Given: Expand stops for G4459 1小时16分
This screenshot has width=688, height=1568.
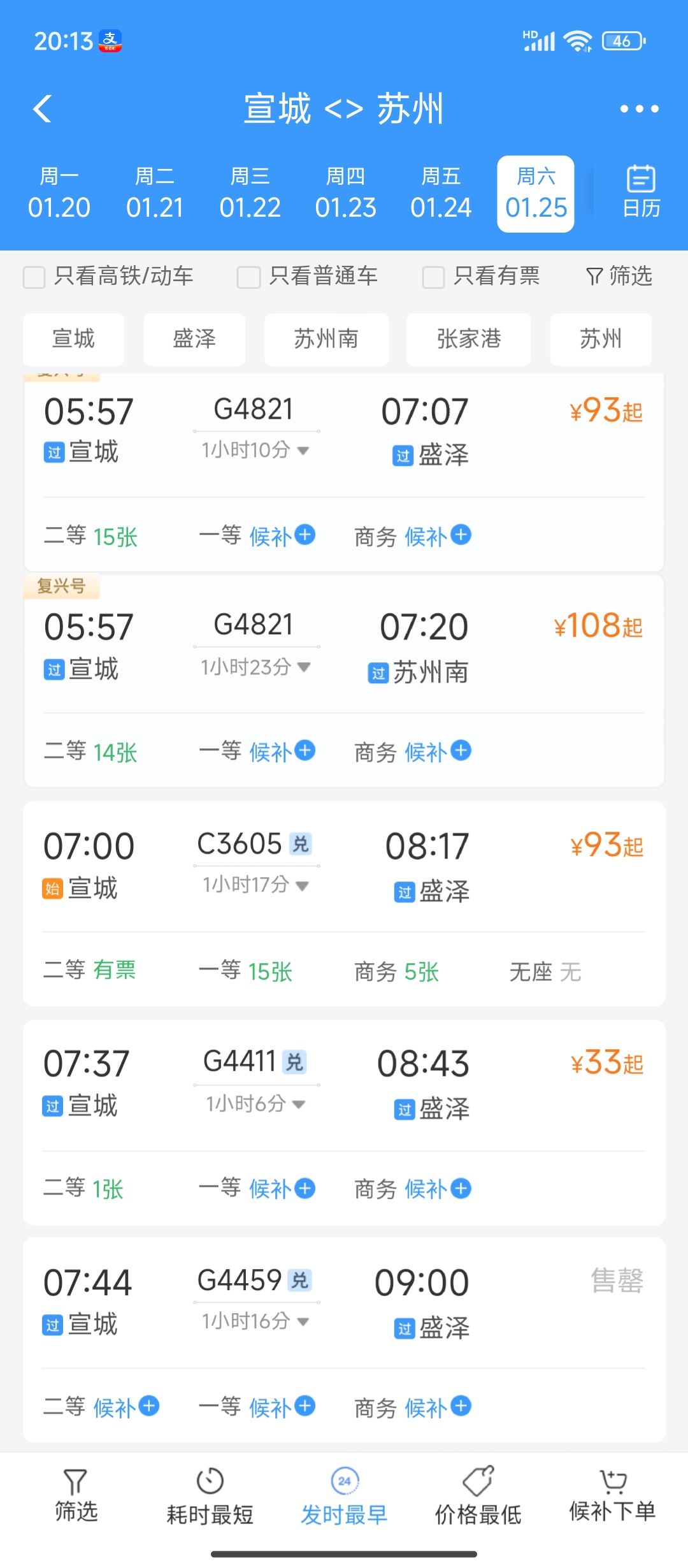Looking at the screenshot, I should click(x=255, y=1322).
